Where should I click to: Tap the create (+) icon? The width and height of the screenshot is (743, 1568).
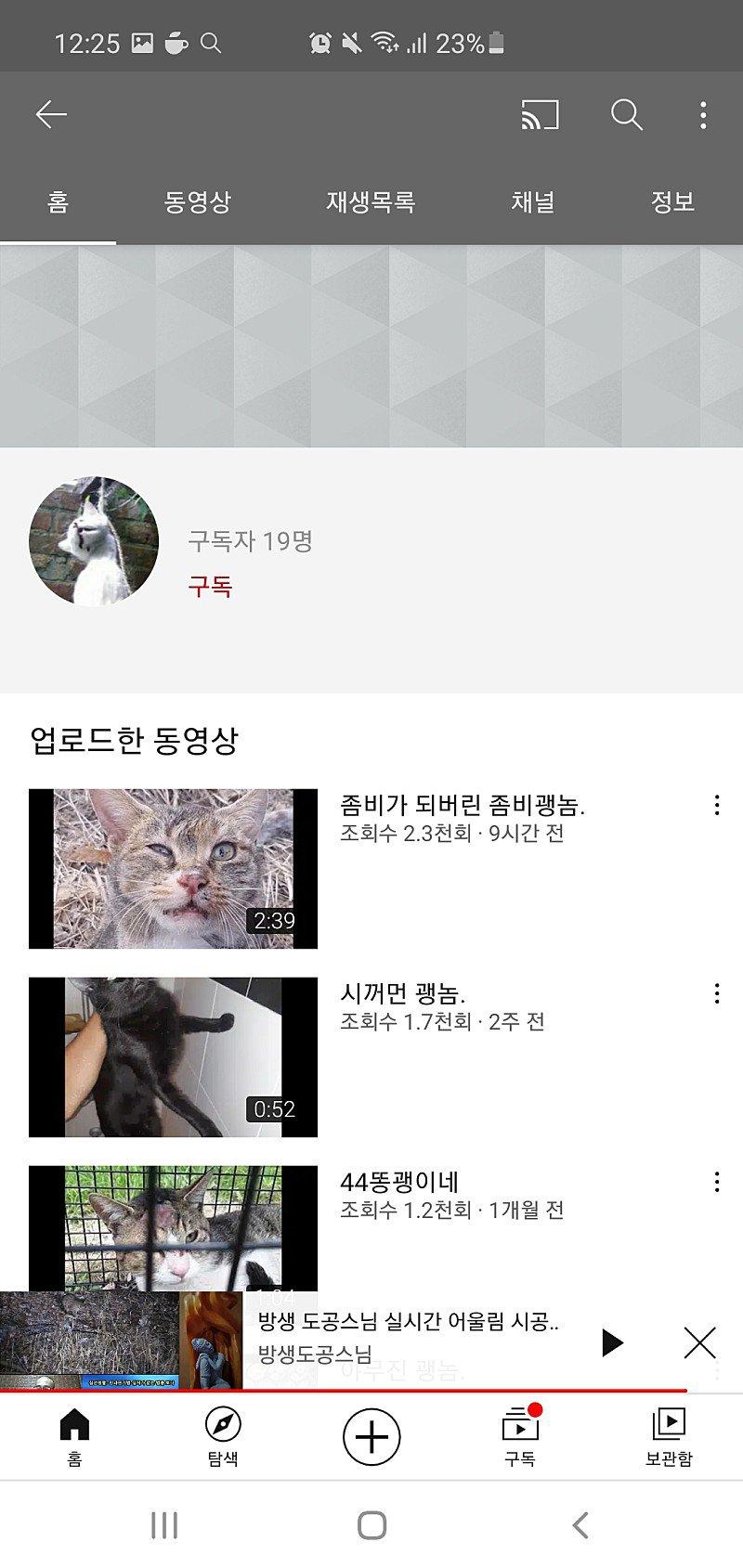[x=371, y=1434]
